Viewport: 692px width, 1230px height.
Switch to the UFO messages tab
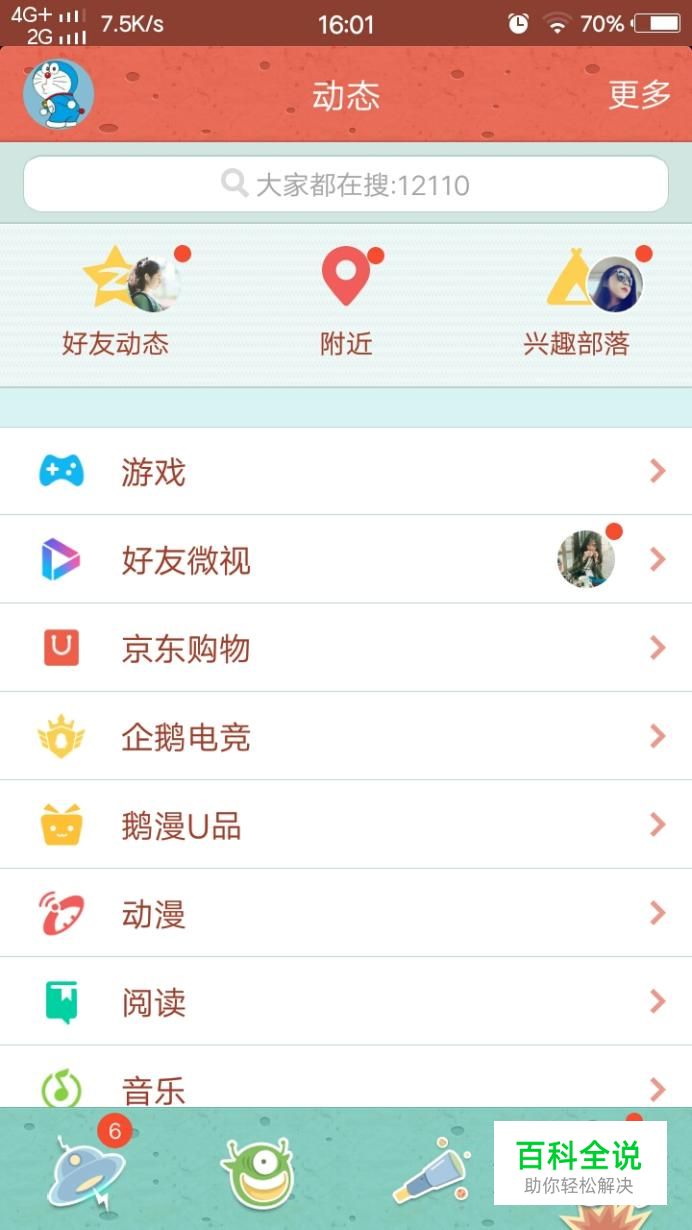(x=86, y=1172)
